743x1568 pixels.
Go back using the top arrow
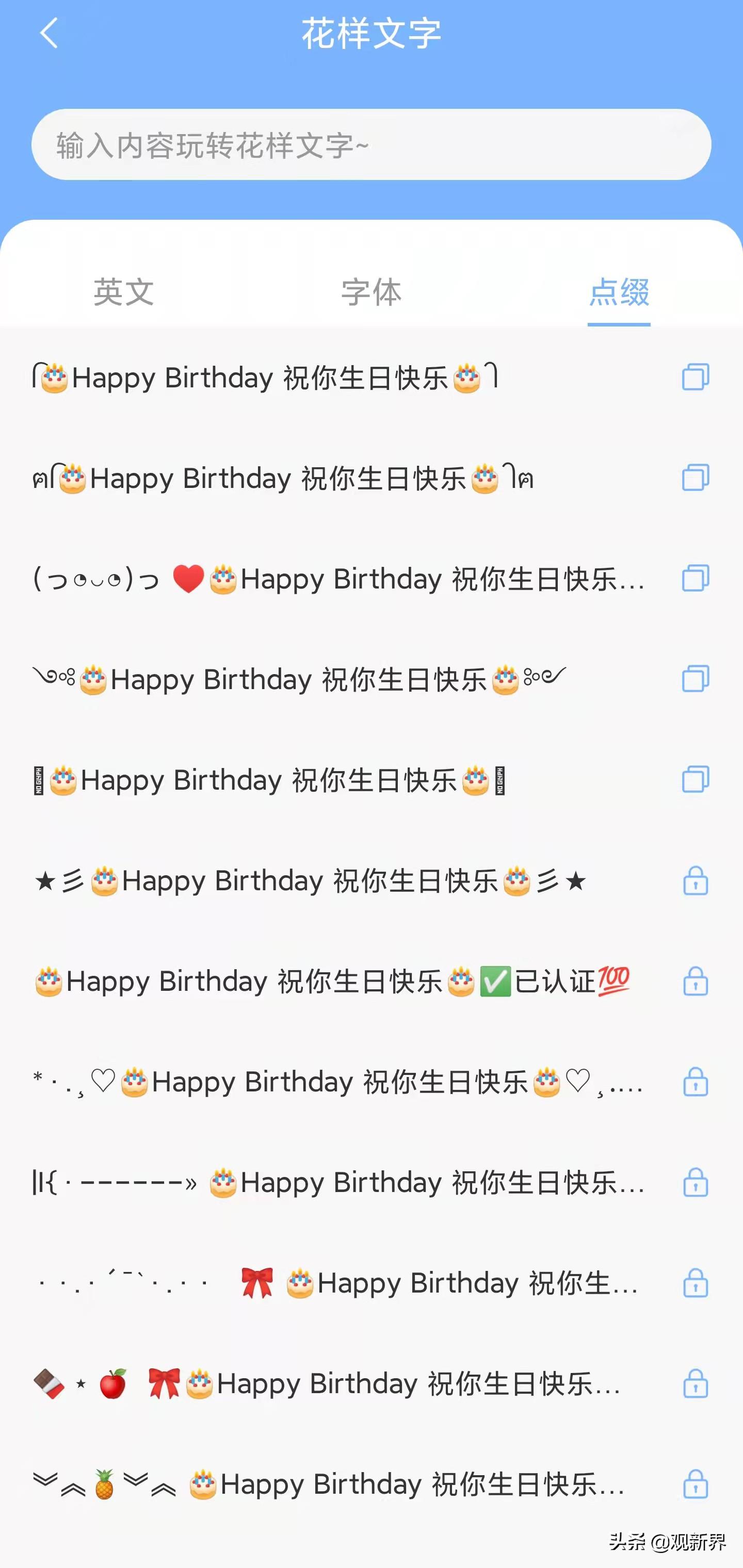[x=49, y=33]
